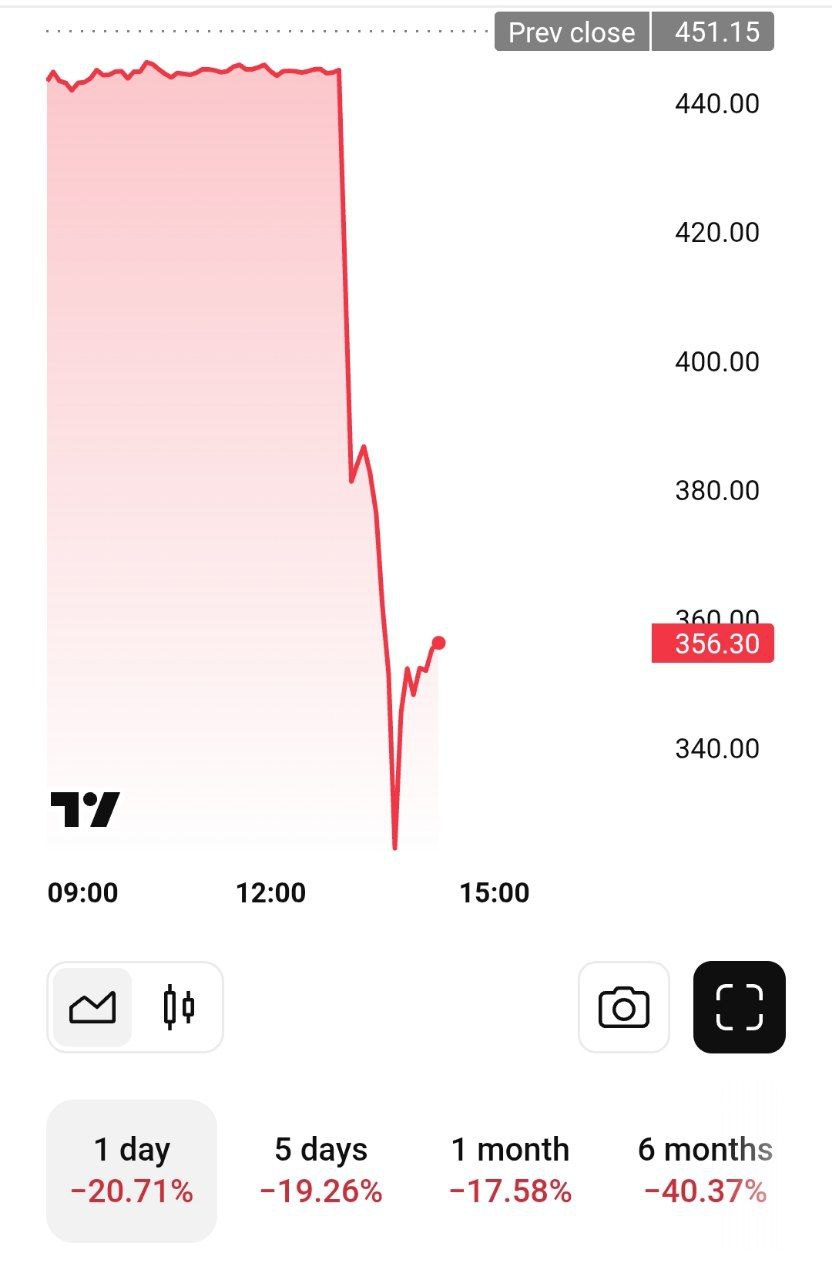Switch to candlestick chart view
The width and height of the screenshot is (832, 1280).
[x=178, y=1007]
